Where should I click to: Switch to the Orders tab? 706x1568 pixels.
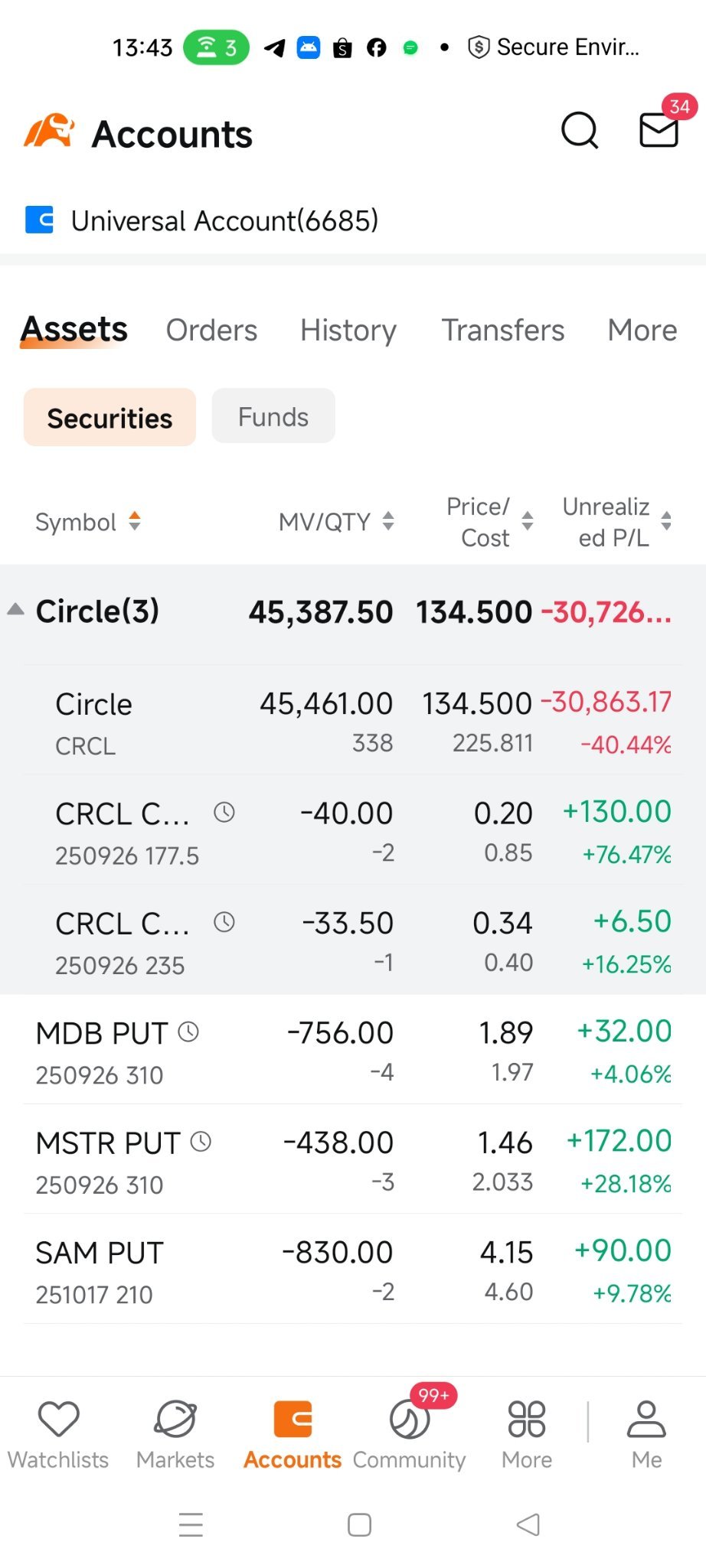(211, 331)
